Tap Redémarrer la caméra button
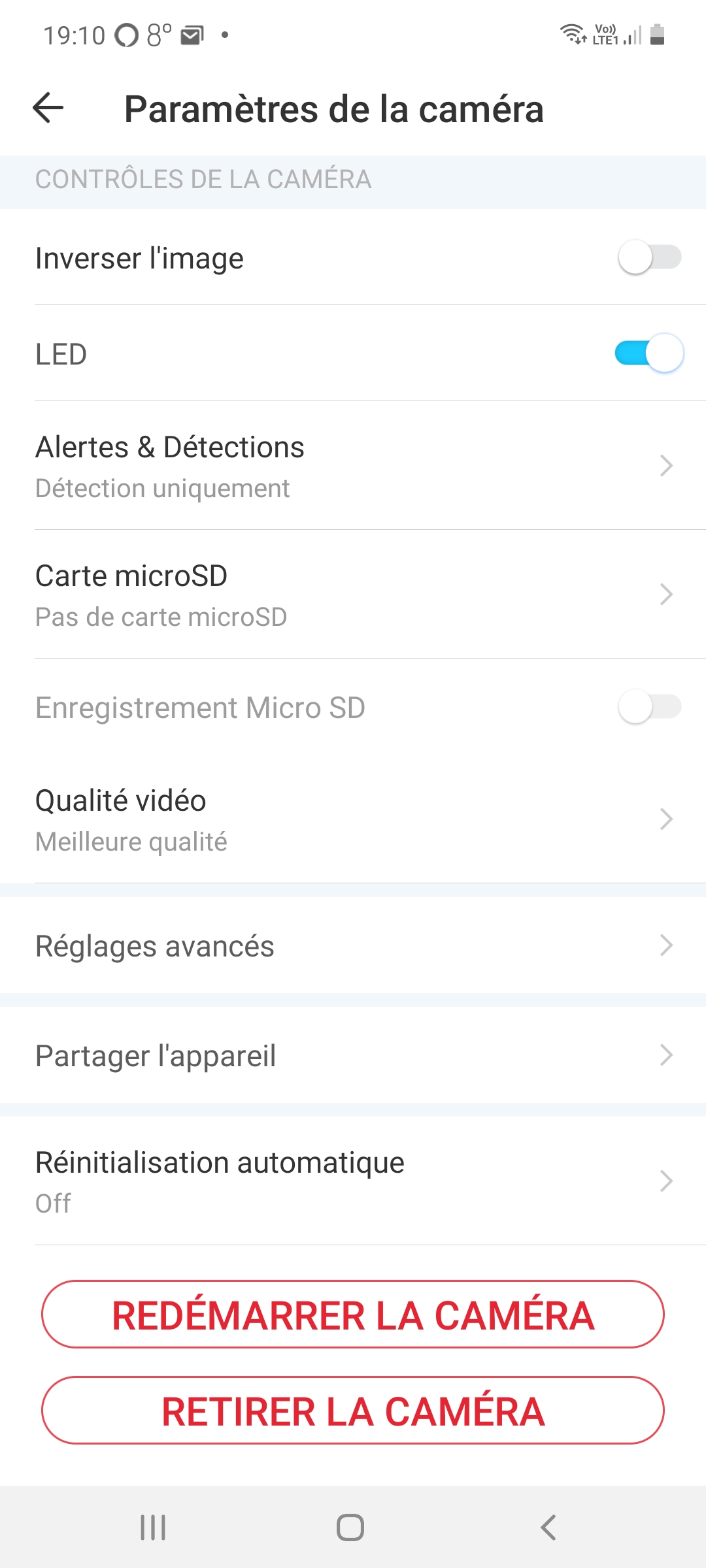706x1568 pixels. pos(353,1315)
